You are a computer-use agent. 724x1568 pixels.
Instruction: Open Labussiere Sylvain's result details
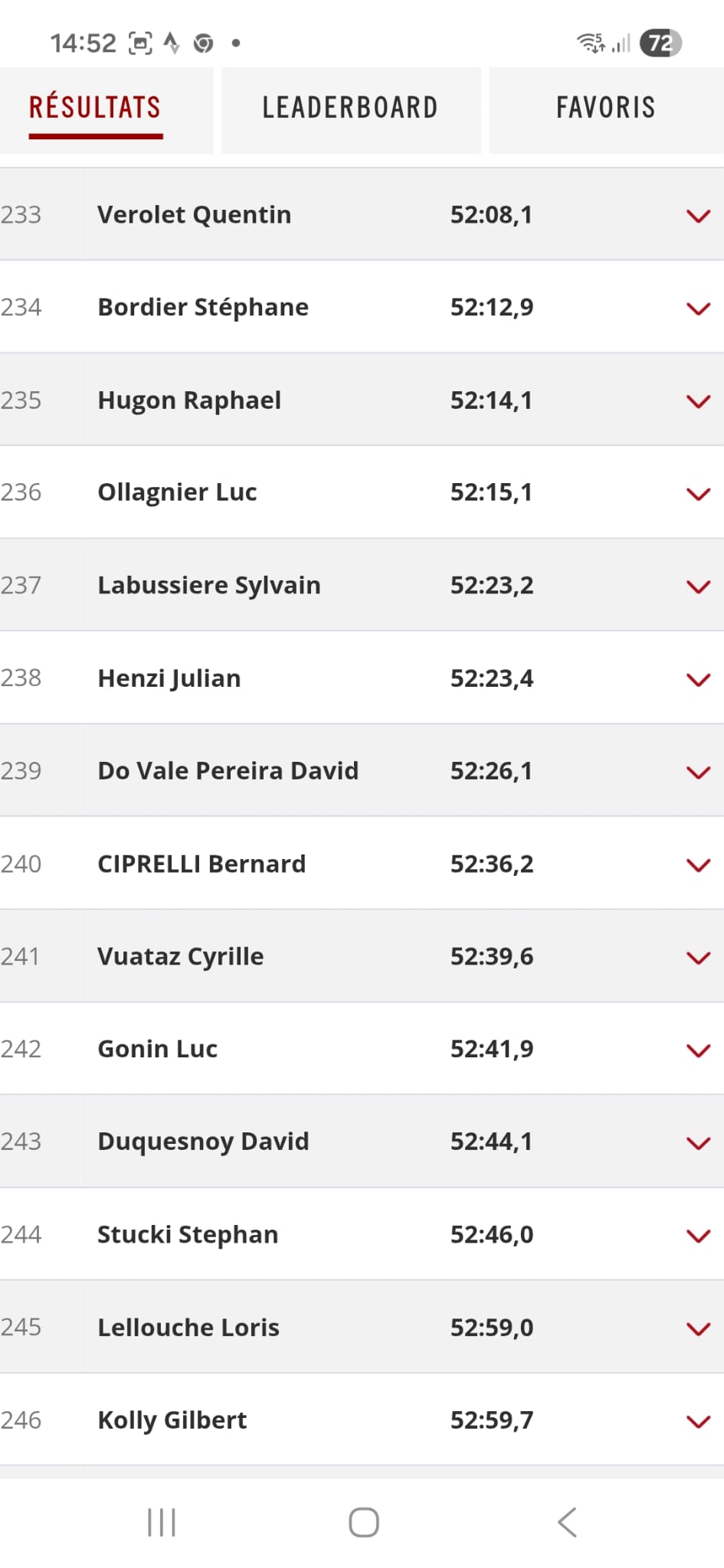click(698, 586)
